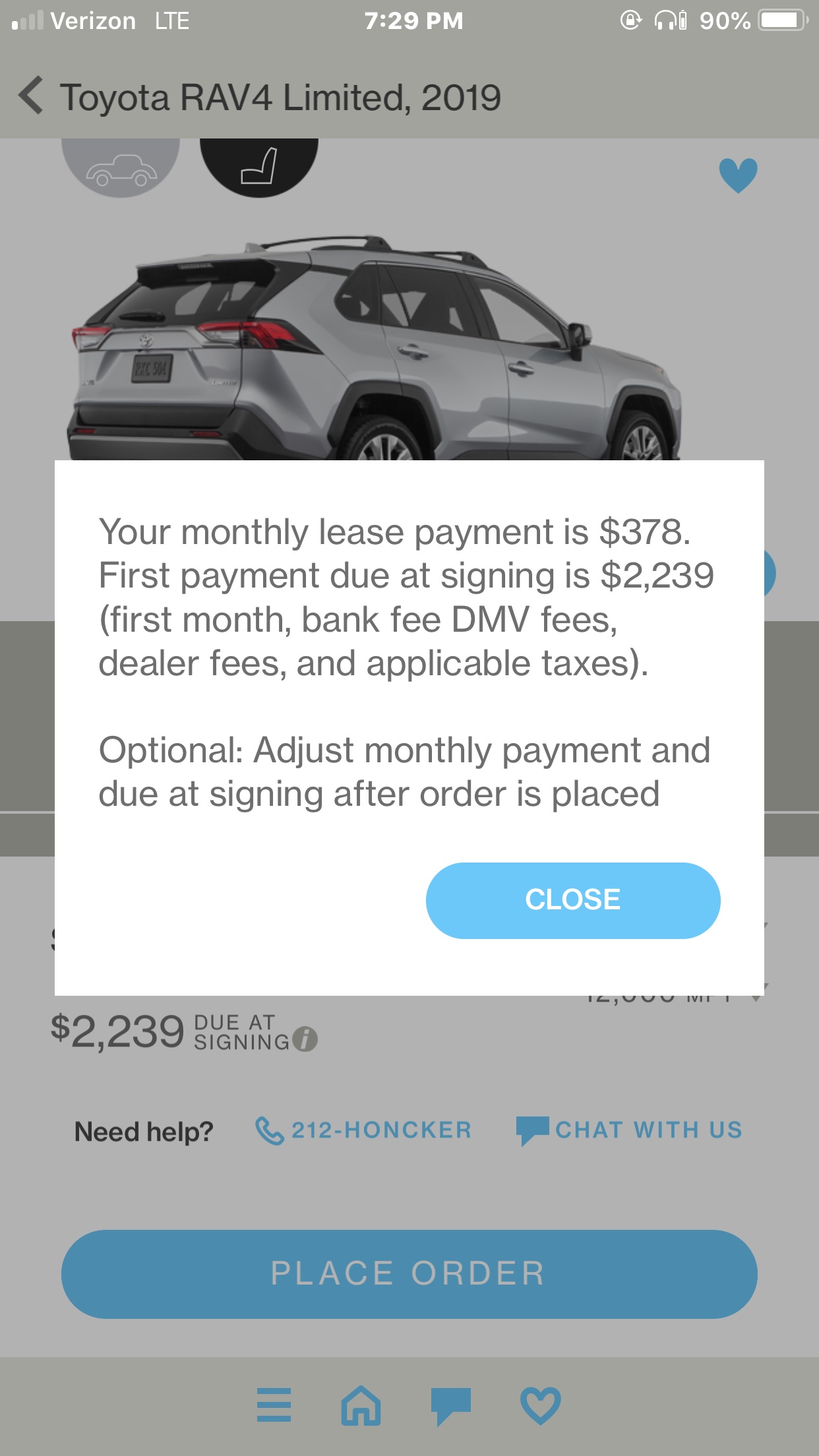The height and width of the screenshot is (1456, 819).
Task: Open the hamburger menu in bottom bar
Action: pyautogui.click(x=274, y=1405)
